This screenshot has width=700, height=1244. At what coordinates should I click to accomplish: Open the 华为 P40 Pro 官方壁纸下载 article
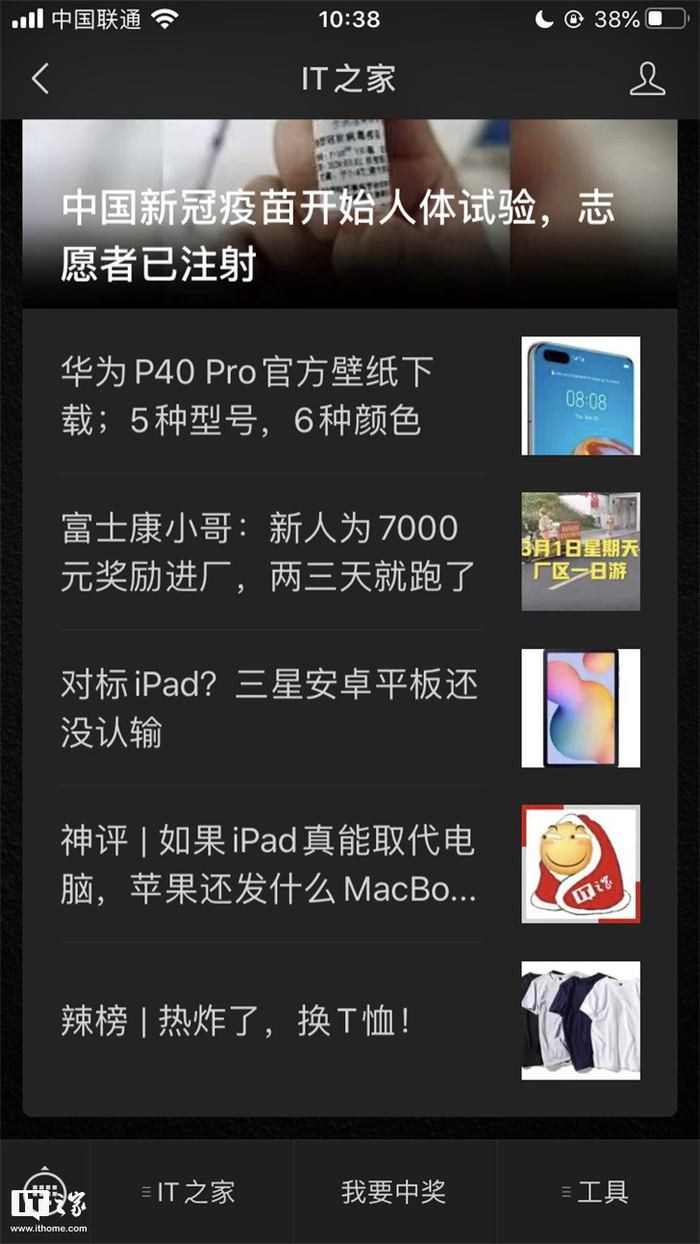pos(350,396)
